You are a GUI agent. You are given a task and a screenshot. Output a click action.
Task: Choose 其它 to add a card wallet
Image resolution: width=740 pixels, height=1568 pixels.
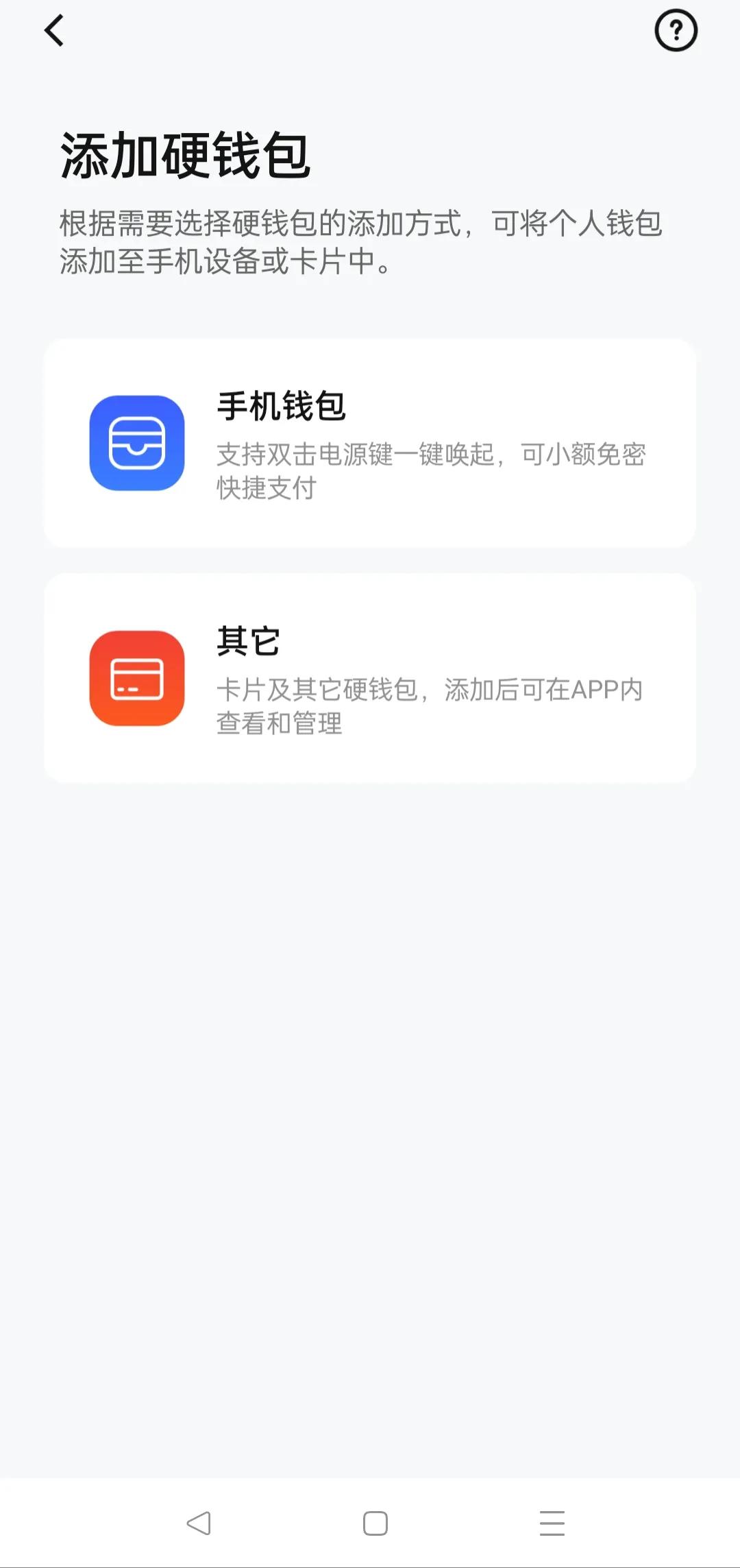370,679
